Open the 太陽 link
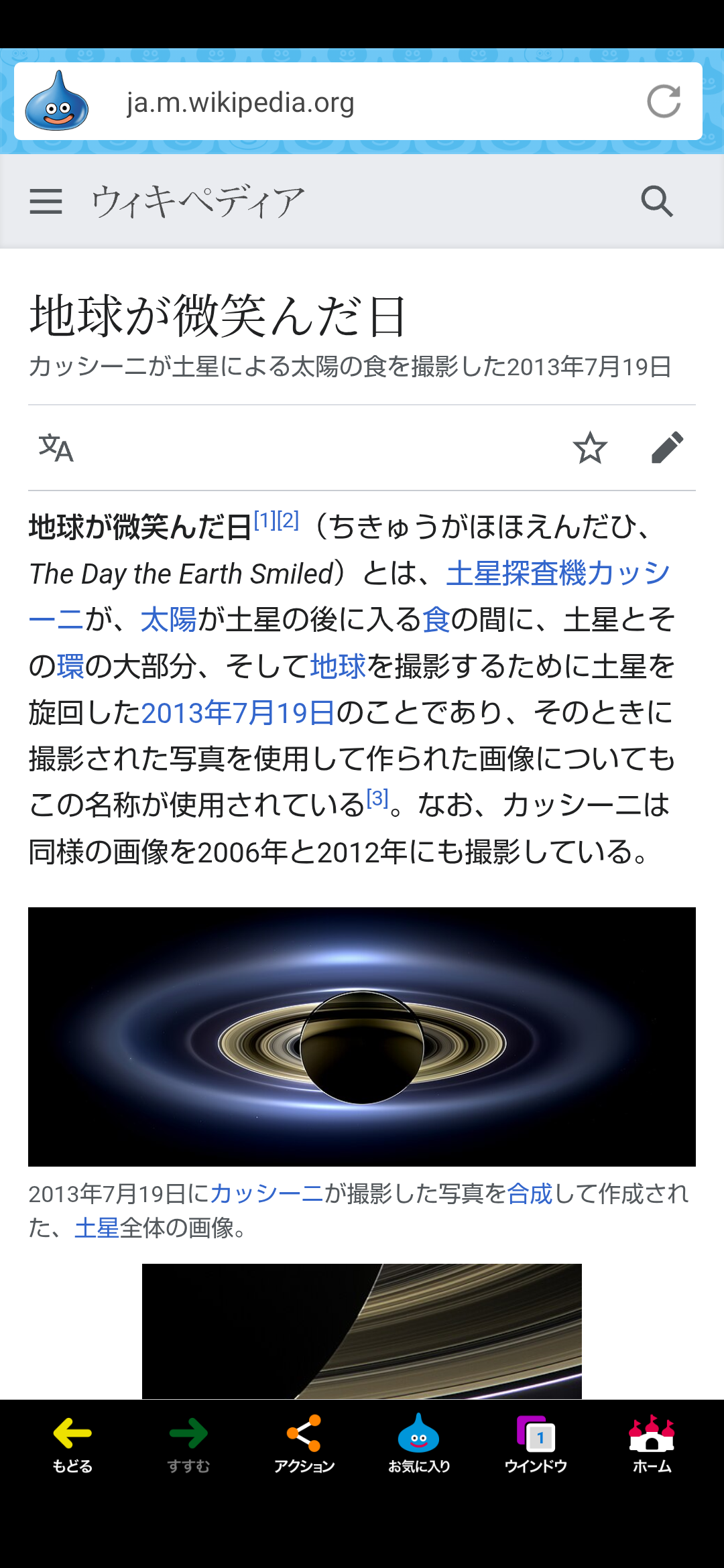Image resolution: width=724 pixels, height=1568 pixels. coord(168,619)
